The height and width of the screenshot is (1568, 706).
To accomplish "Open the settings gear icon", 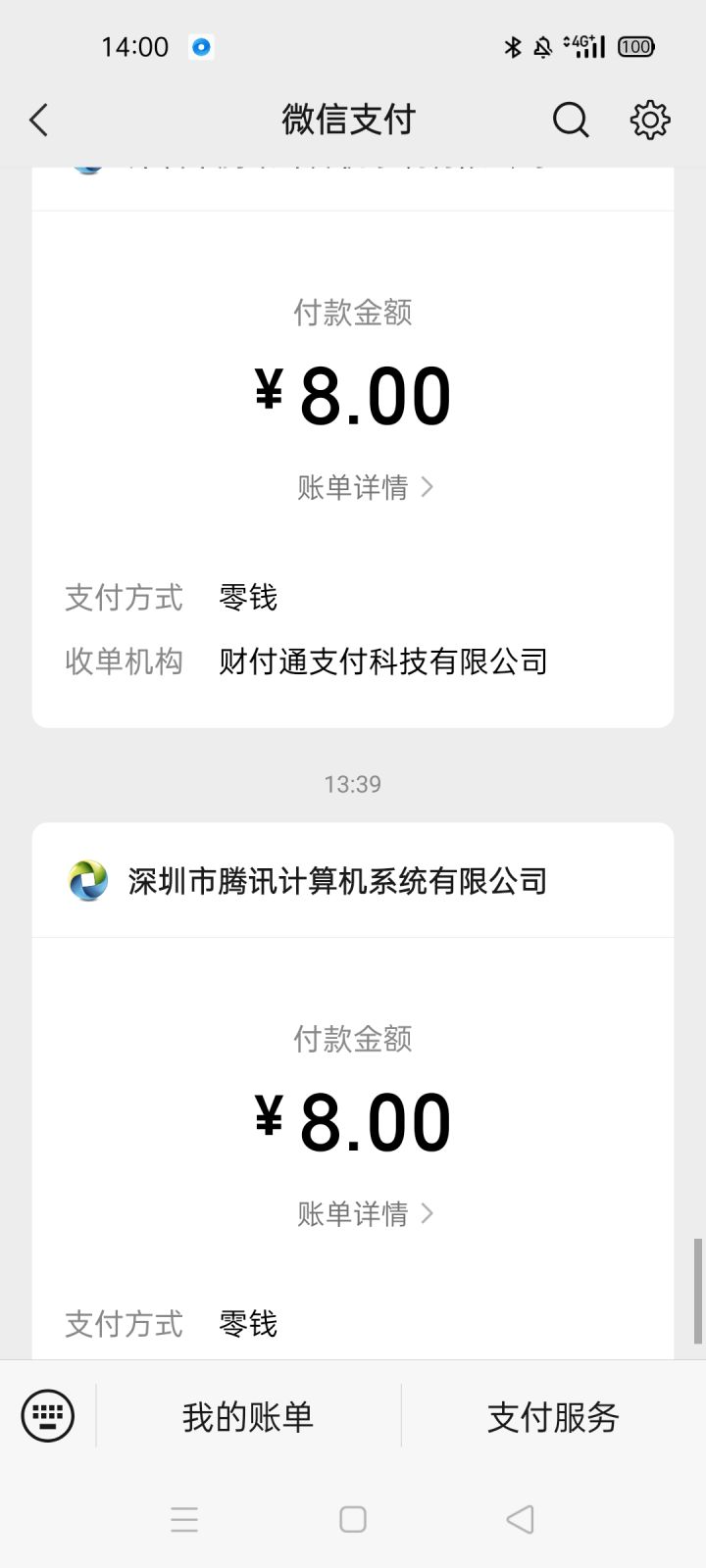I will [649, 121].
